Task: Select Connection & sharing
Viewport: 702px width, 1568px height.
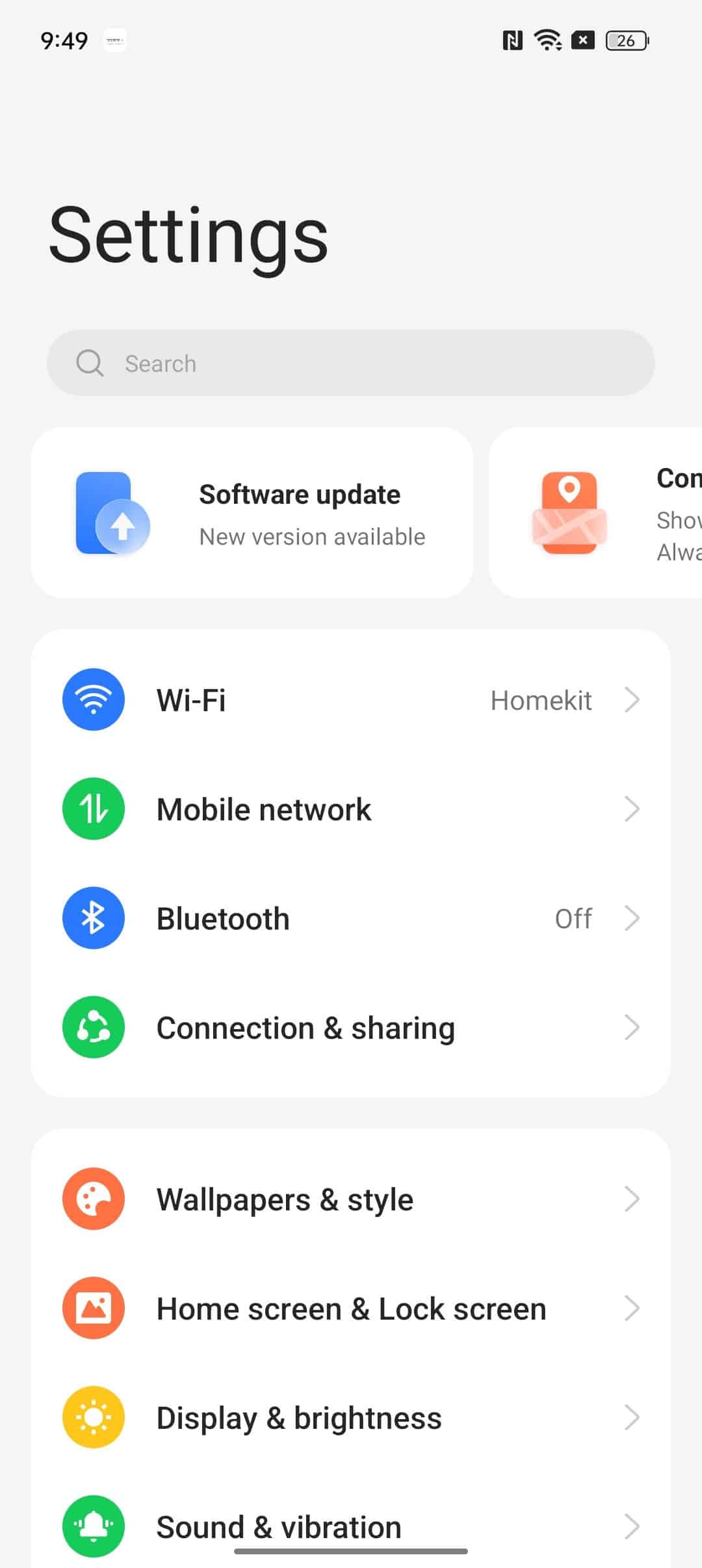Action: pos(351,1027)
